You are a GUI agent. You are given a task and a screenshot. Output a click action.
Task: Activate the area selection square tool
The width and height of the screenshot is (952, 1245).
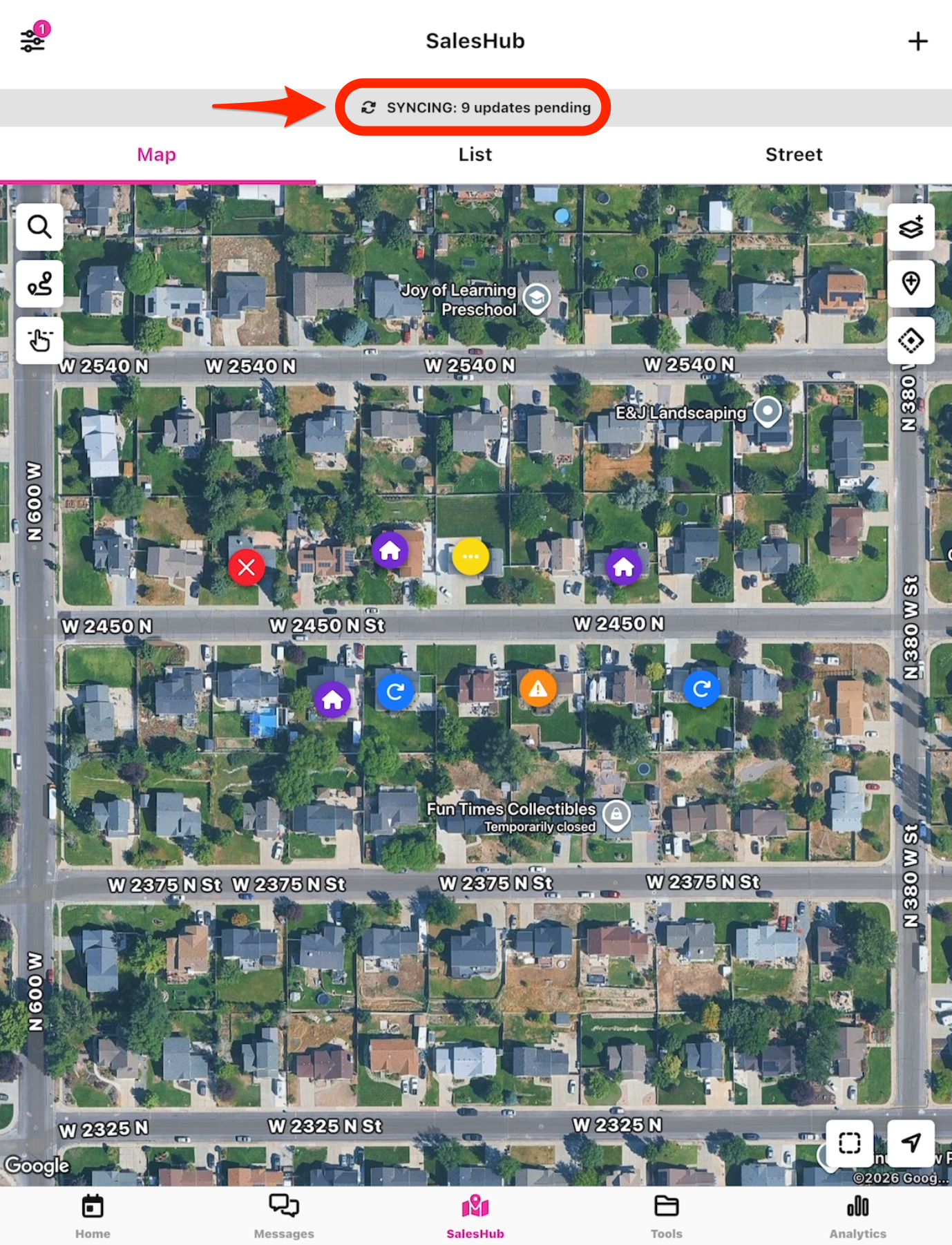(x=849, y=1143)
